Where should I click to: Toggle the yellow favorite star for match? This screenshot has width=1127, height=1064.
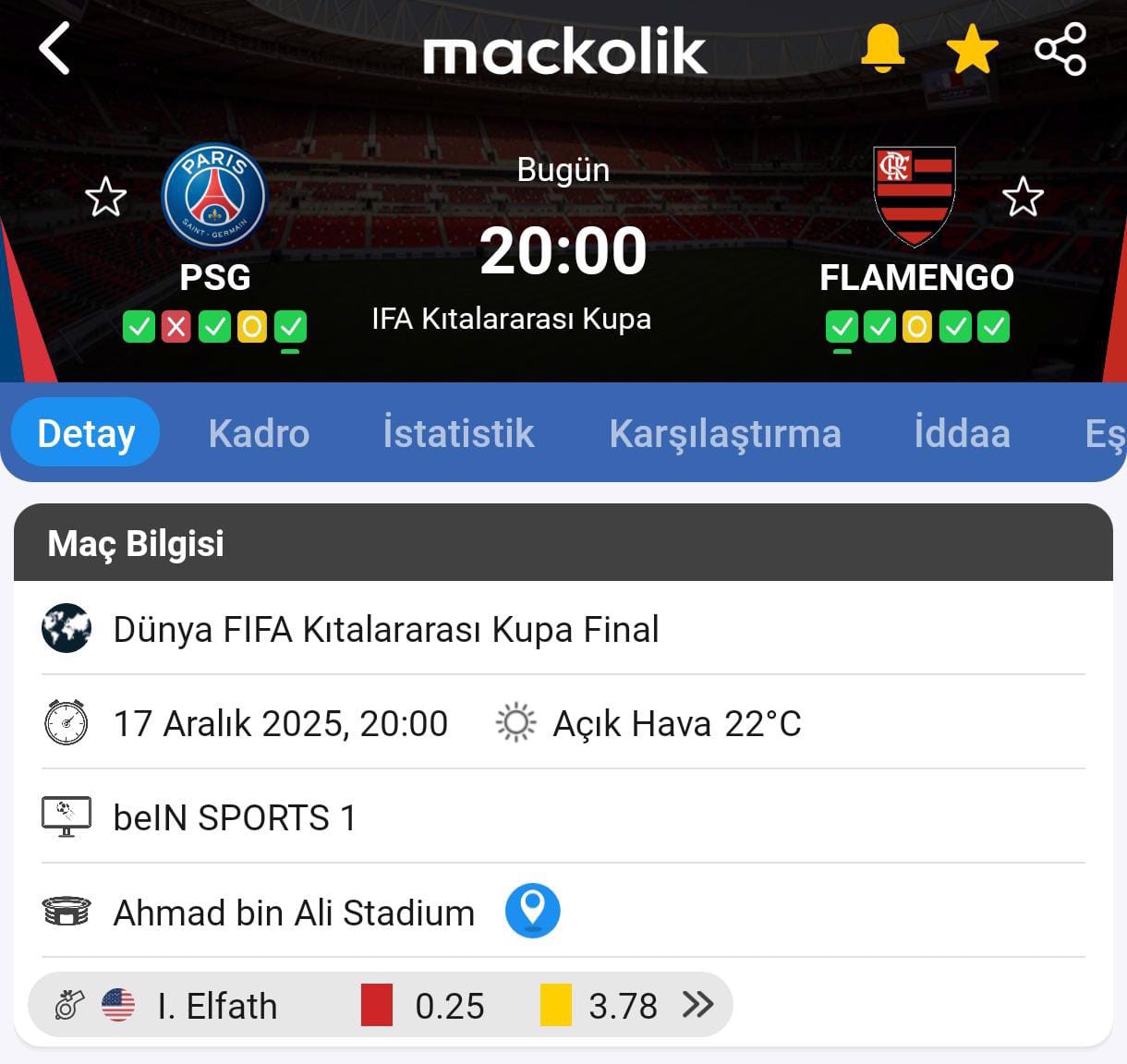(972, 48)
